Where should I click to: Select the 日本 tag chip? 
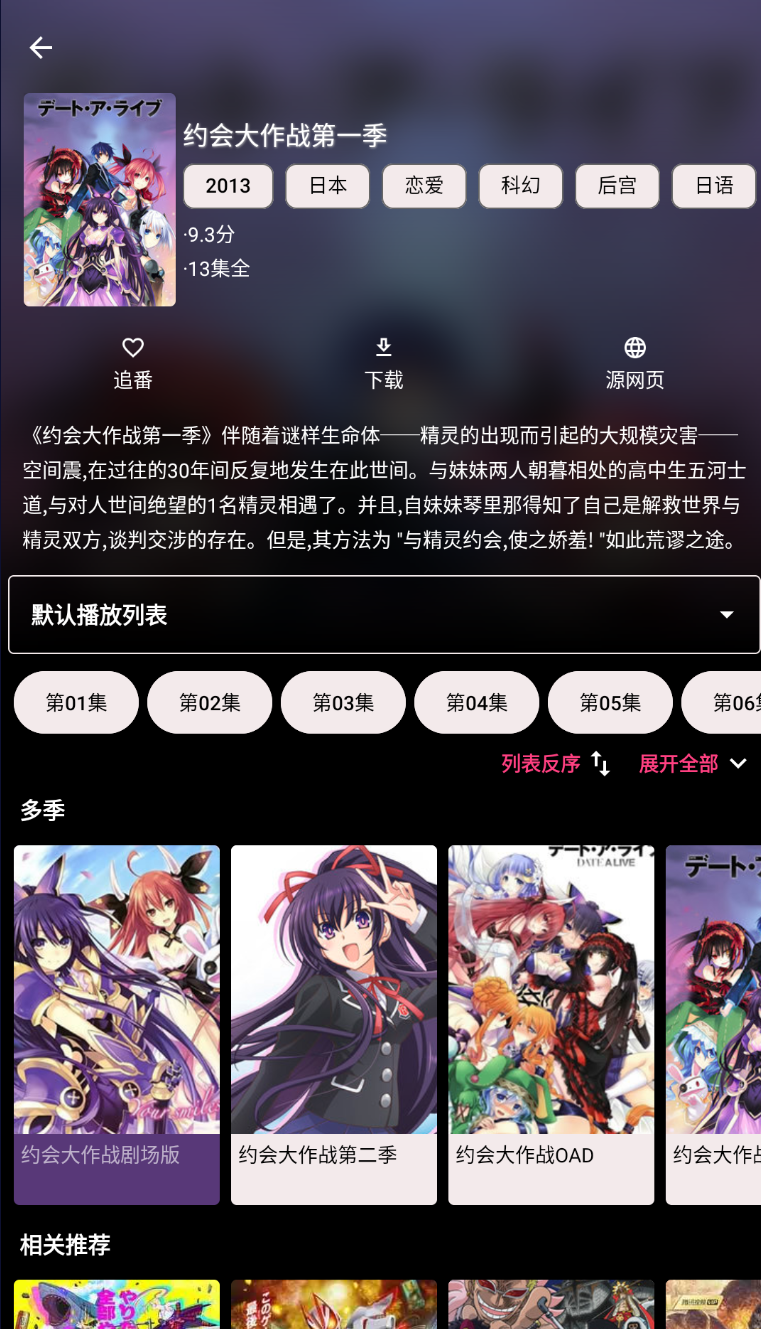tap(327, 186)
